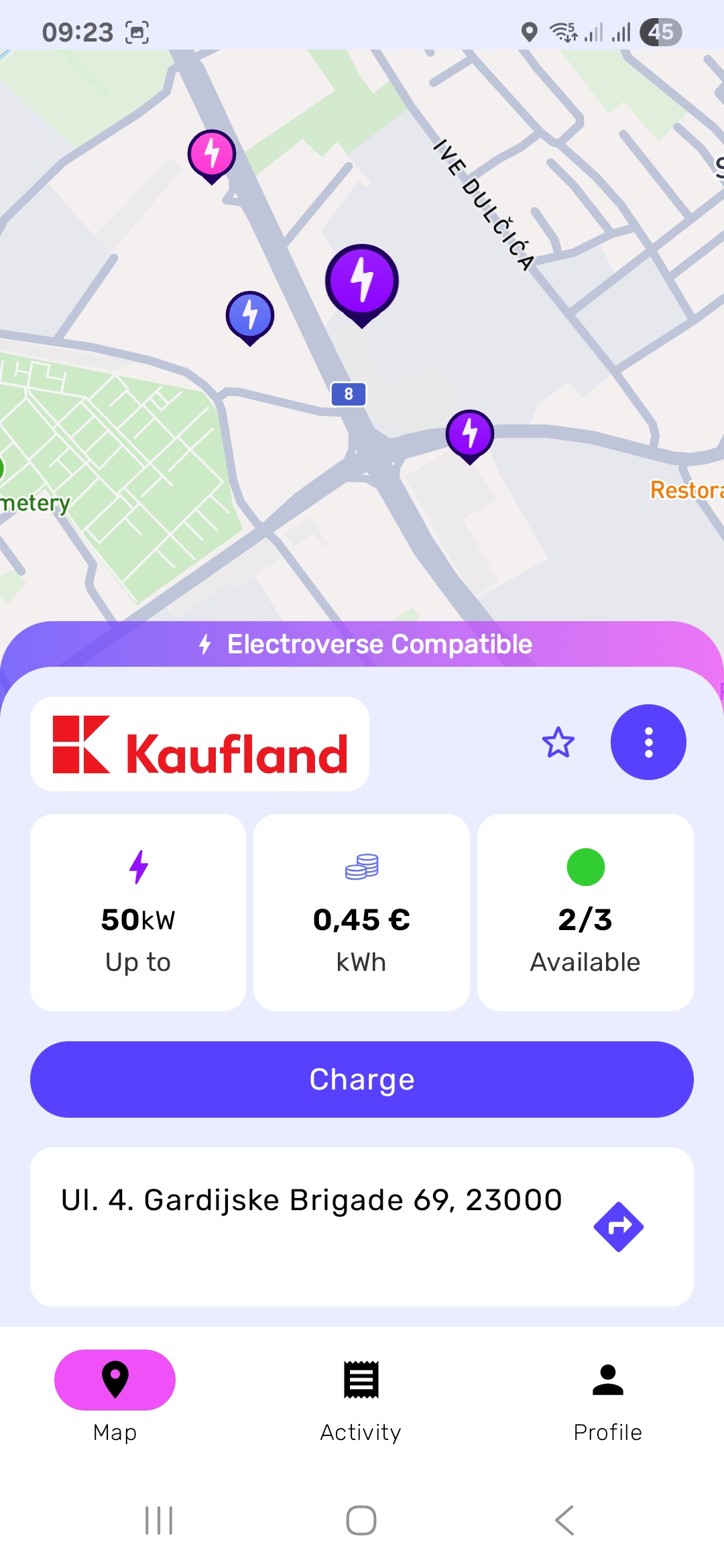Image resolution: width=724 pixels, height=1568 pixels.
Task: Go to the phone's home screen
Action: click(361, 1520)
